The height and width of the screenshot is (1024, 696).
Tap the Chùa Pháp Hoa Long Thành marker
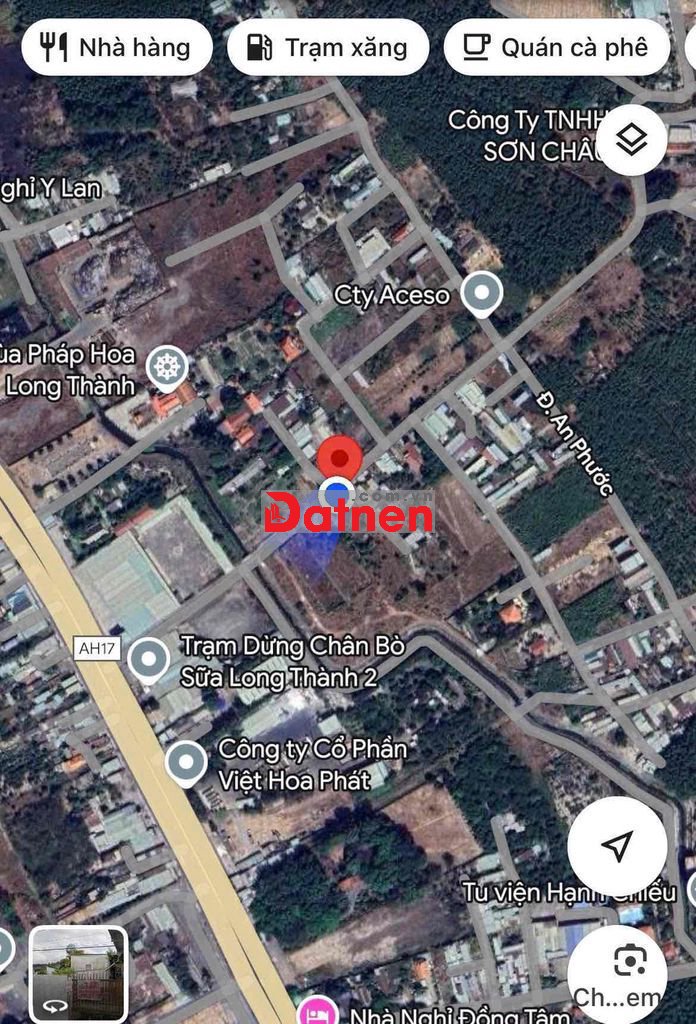pos(167,366)
